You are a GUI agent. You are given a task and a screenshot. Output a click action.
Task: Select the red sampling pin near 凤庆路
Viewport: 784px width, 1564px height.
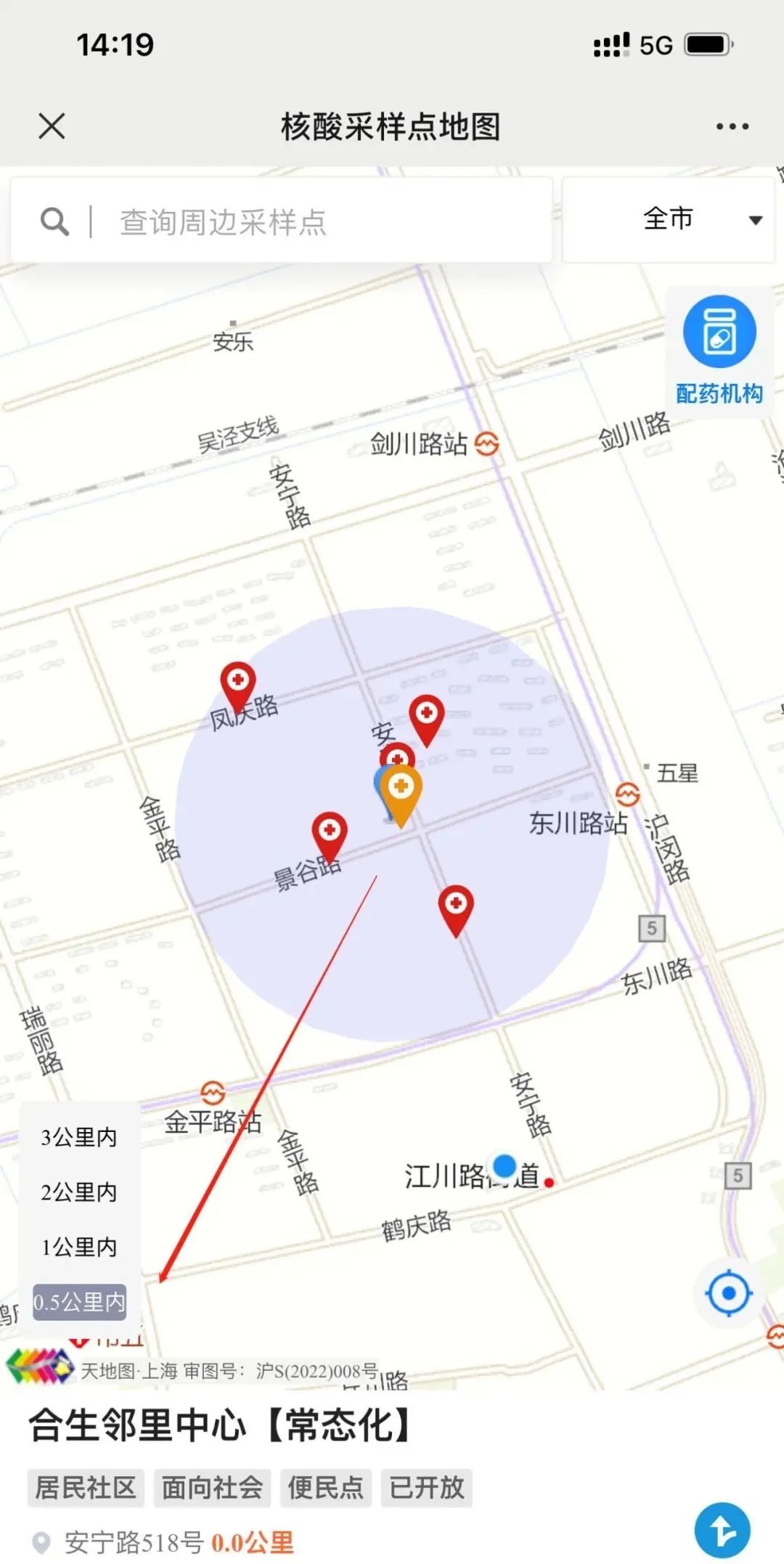[x=237, y=684]
